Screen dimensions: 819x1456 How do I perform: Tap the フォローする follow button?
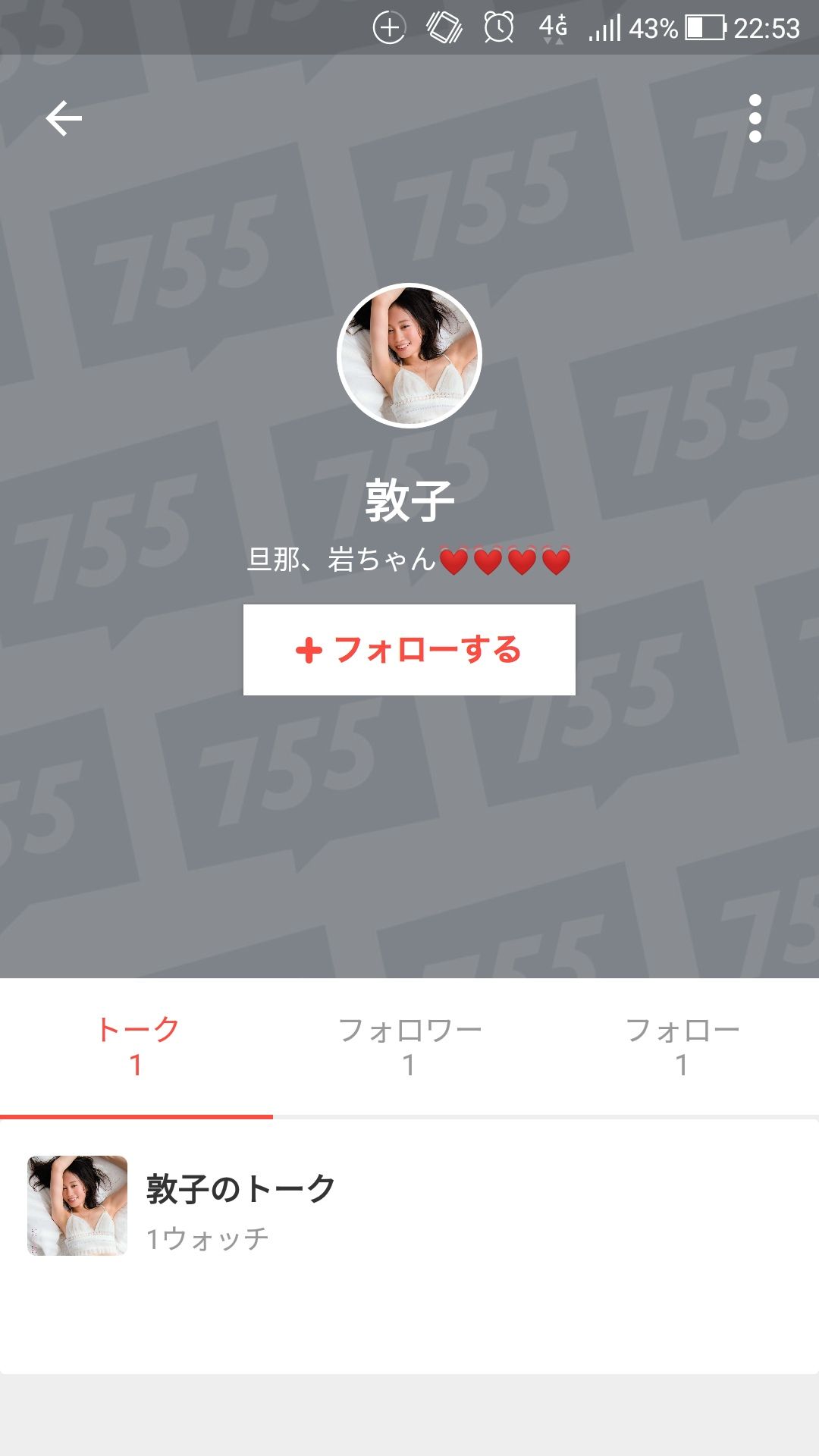409,650
